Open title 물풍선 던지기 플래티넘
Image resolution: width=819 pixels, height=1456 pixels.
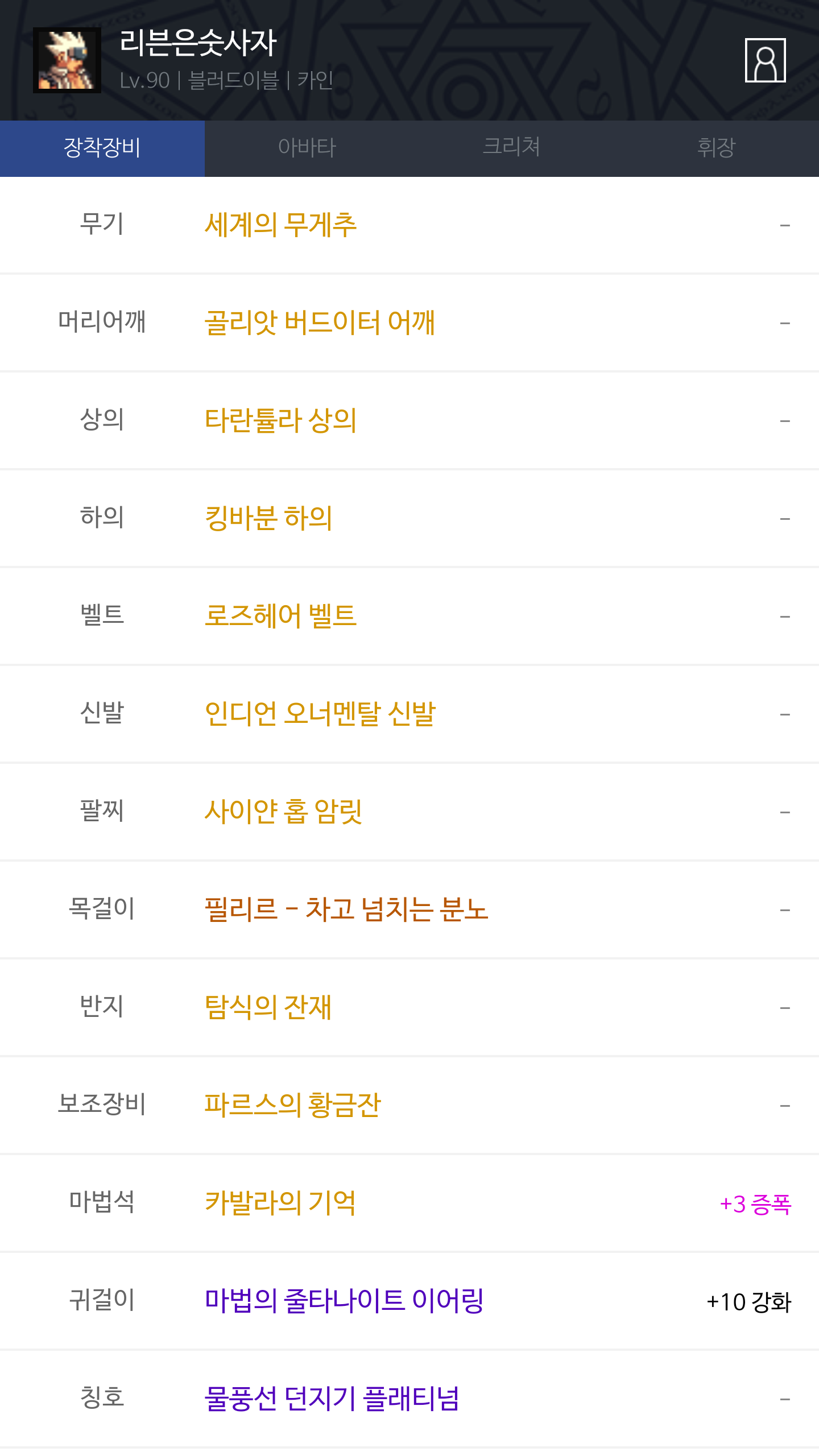(332, 1399)
